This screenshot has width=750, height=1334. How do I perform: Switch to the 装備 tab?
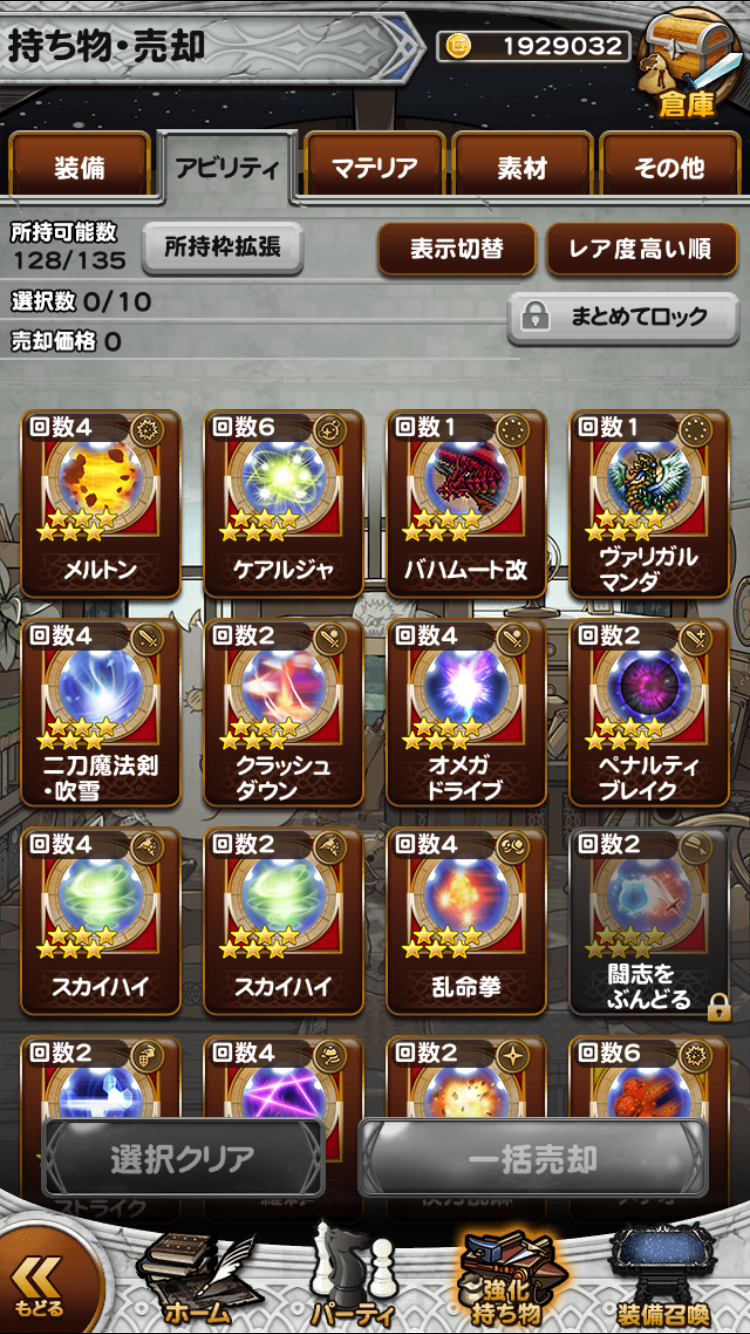coord(80,167)
